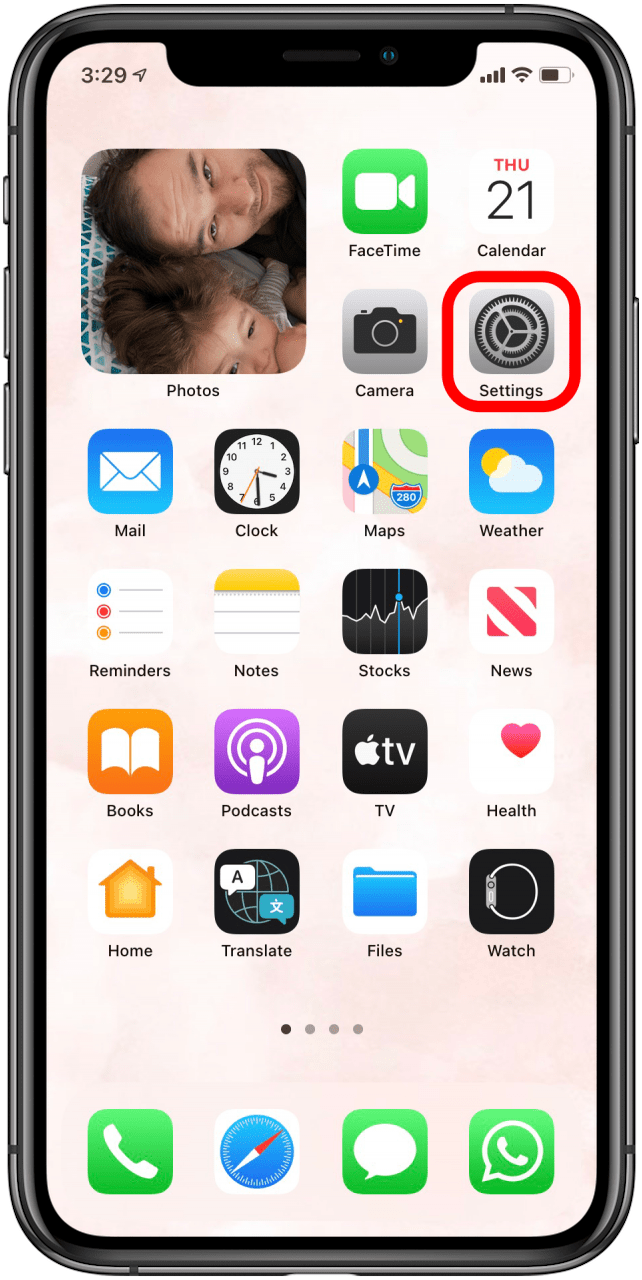Open Reminders
This screenshot has width=642, height=1280.
[130, 612]
